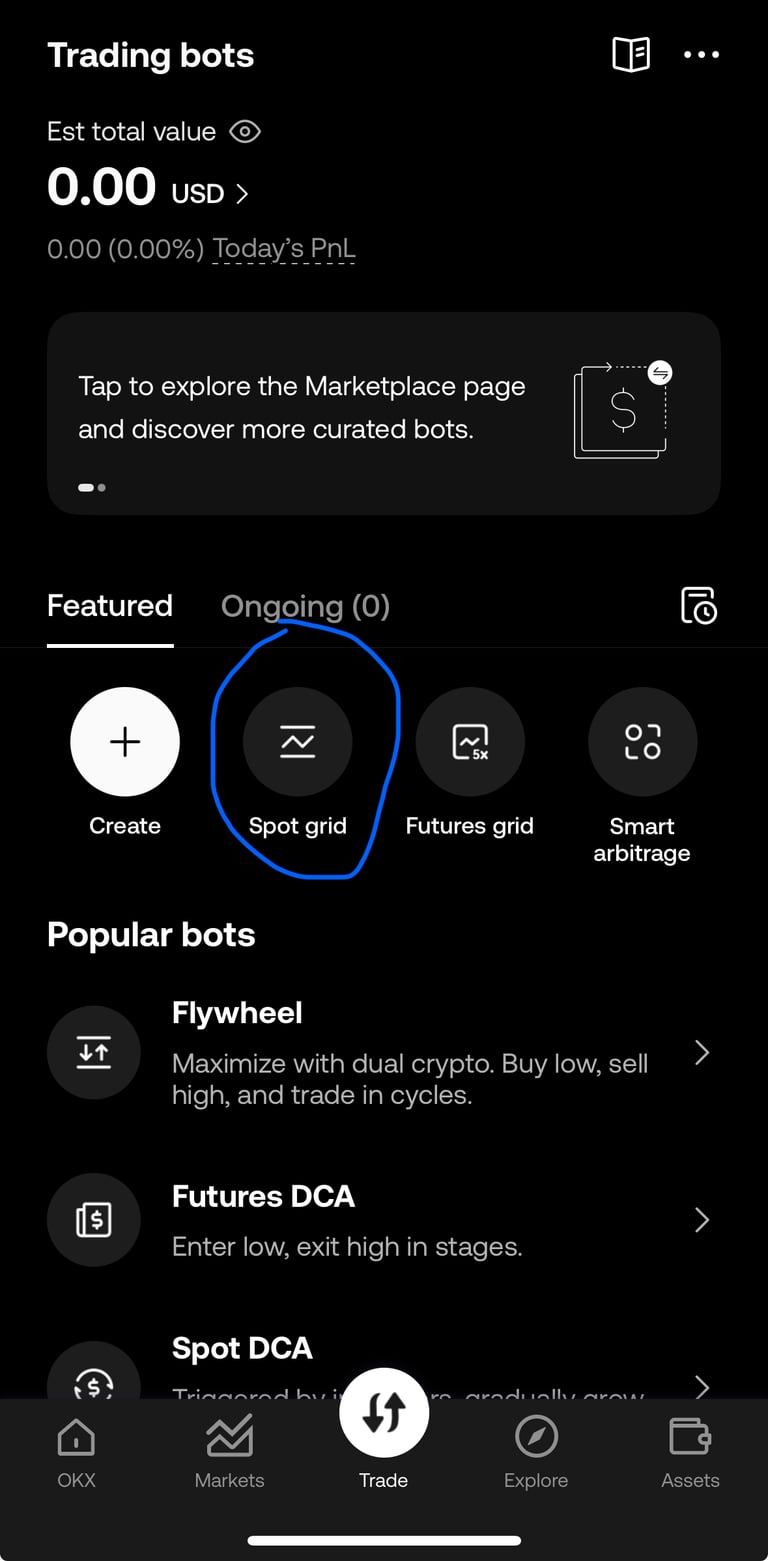The height and width of the screenshot is (1561, 768).
Task: Open the three-dot overflow menu
Action: [x=701, y=55]
